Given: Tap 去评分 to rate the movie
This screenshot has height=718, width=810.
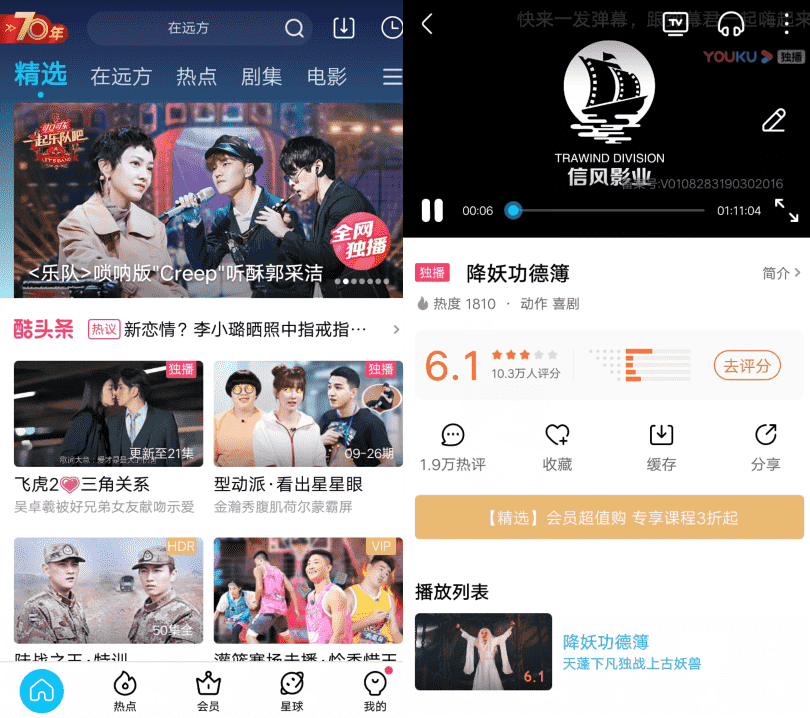Looking at the screenshot, I should (x=746, y=366).
